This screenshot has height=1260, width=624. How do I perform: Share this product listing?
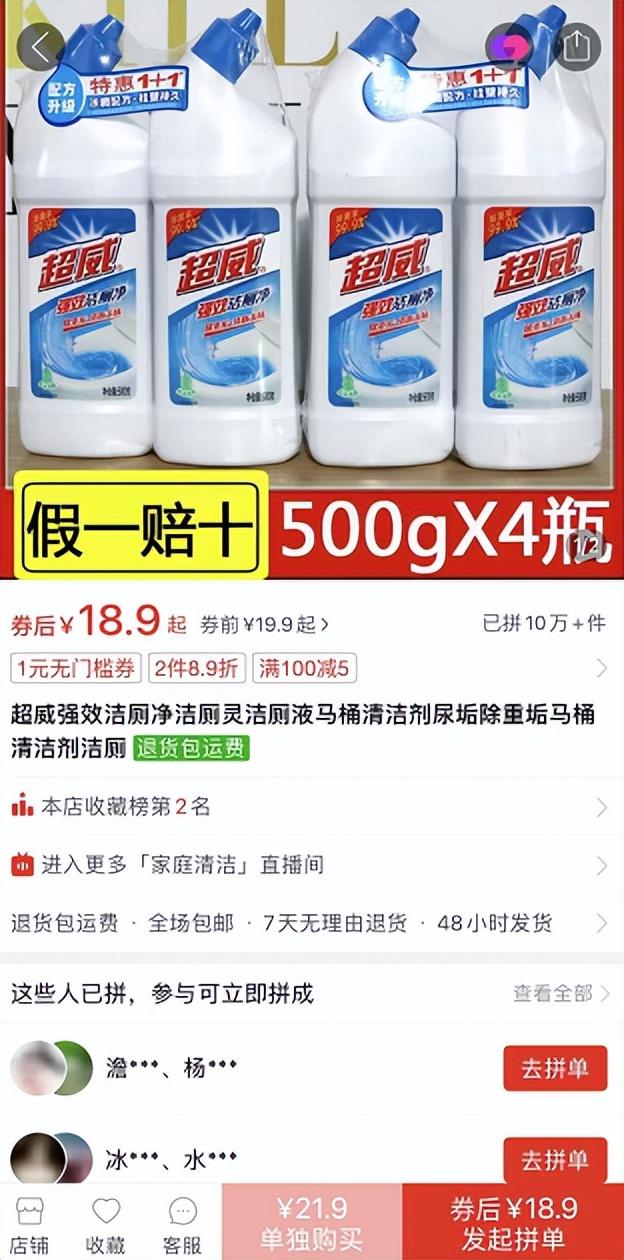tap(576, 46)
